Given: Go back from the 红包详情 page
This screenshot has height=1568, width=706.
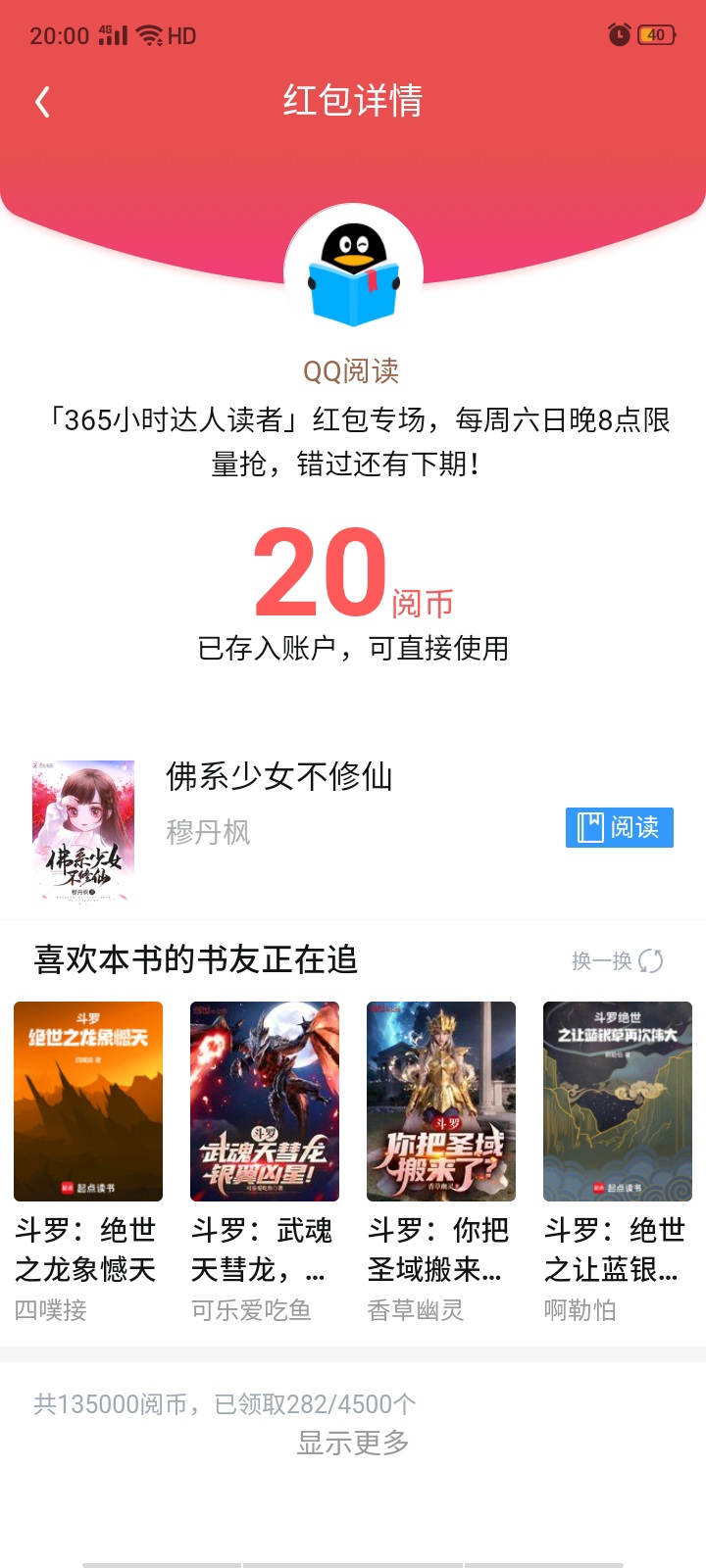Looking at the screenshot, I should click(42, 102).
